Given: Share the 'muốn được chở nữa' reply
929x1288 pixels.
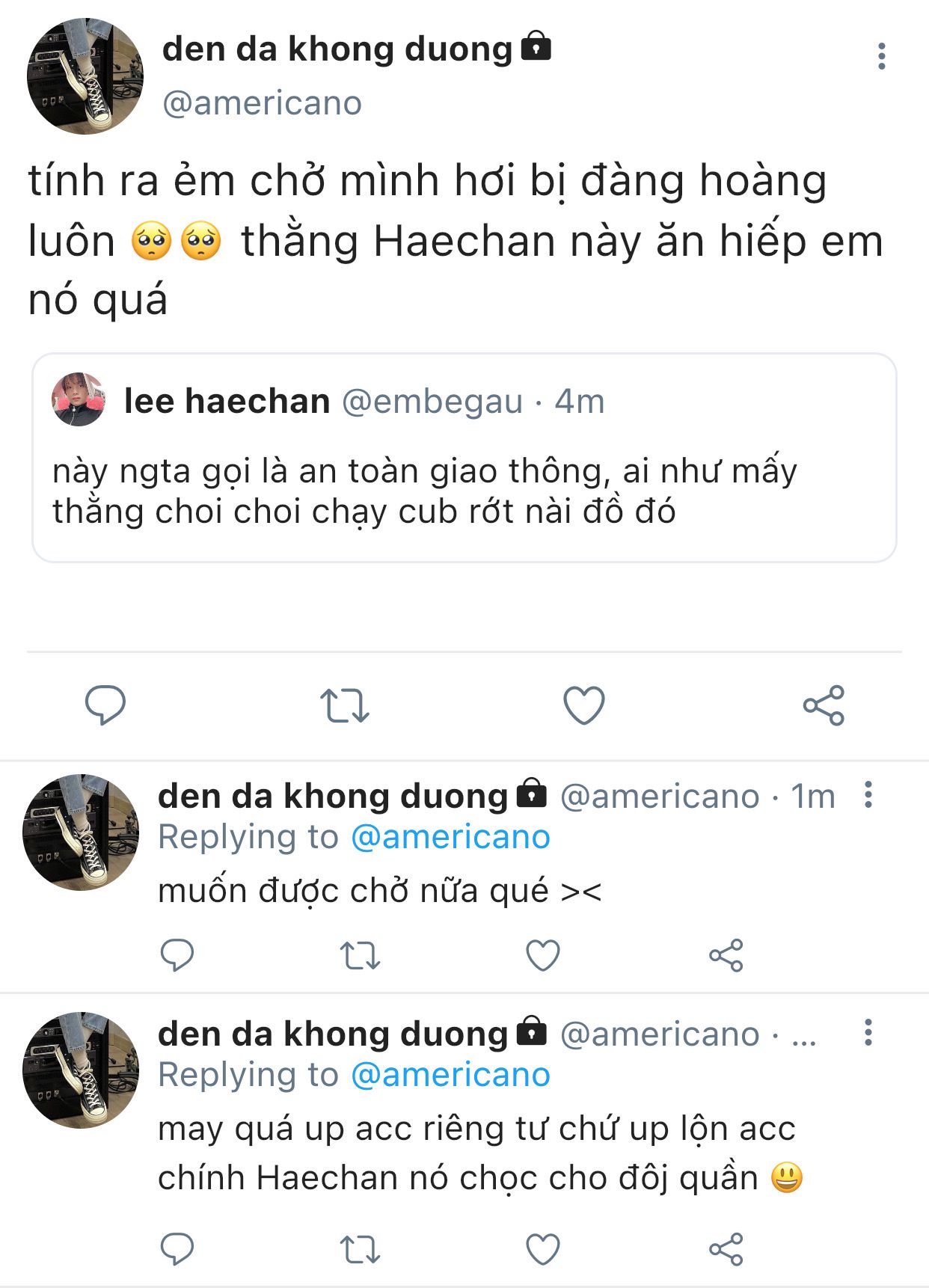Looking at the screenshot, I should pos(726,955).
